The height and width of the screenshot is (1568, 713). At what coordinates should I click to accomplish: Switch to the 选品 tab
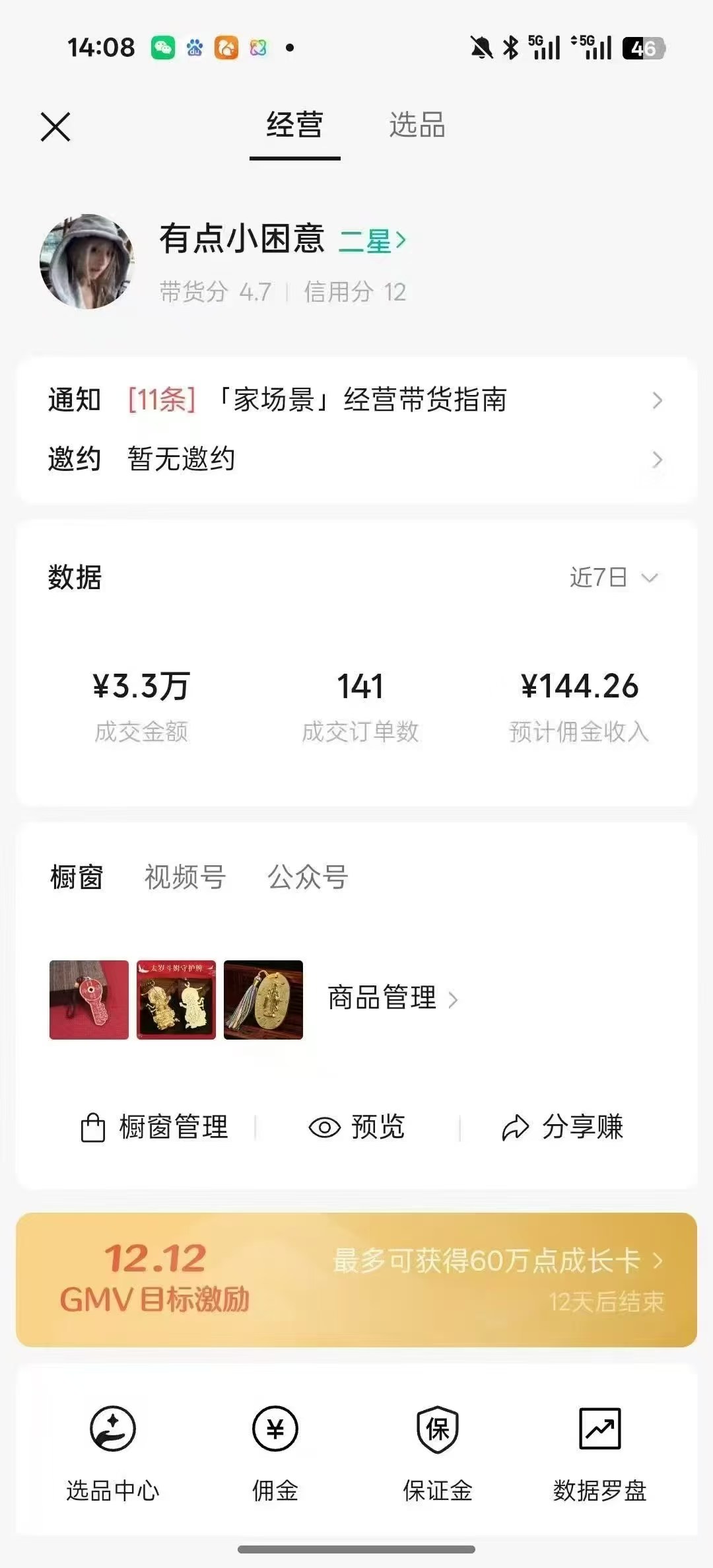[x=417, y=126]
